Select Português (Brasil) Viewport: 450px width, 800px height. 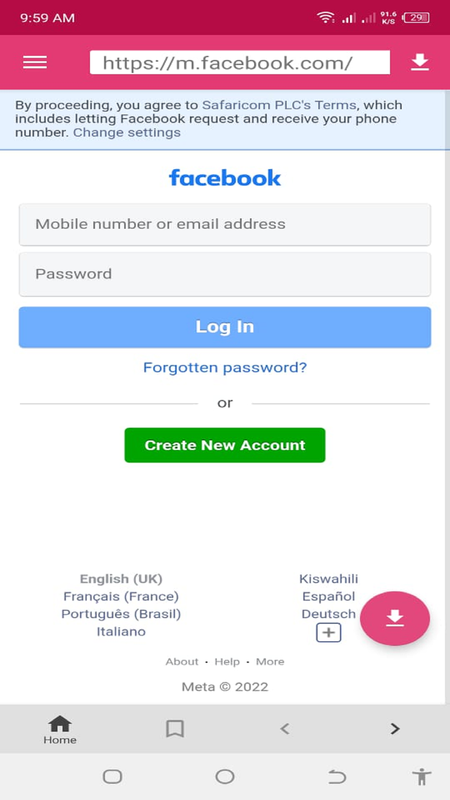(121, 614)
